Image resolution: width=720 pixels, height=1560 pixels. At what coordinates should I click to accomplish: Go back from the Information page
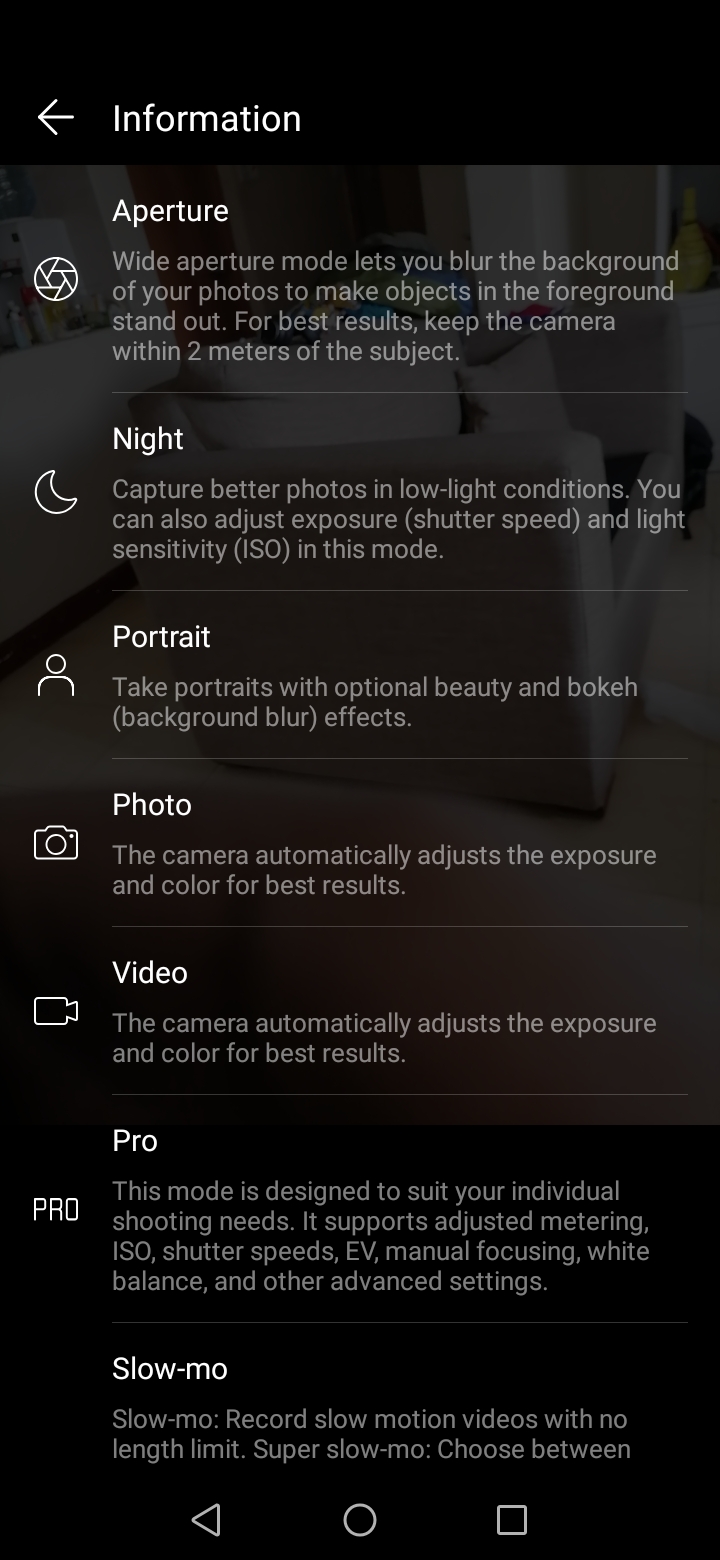pos(56,118)
